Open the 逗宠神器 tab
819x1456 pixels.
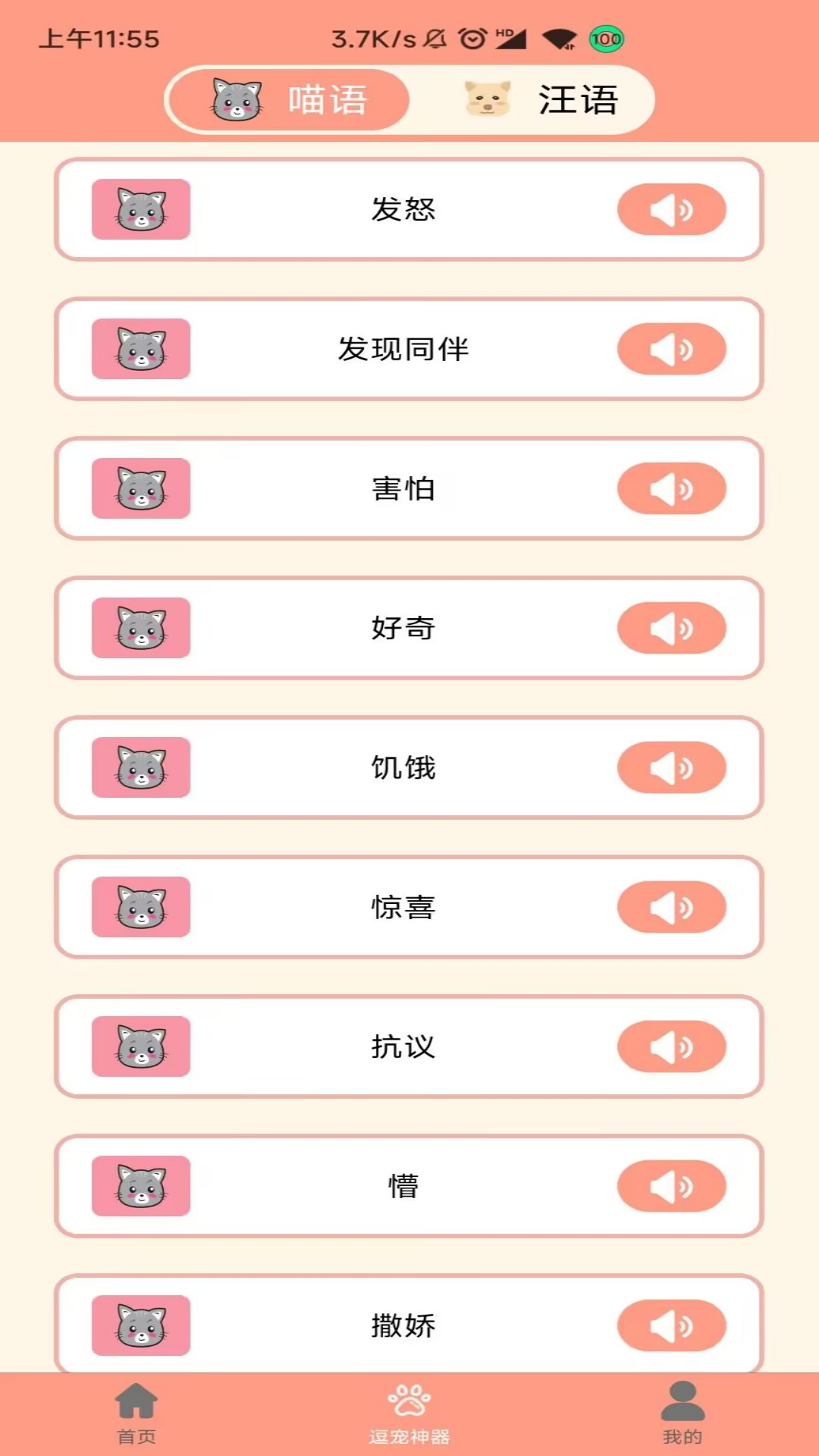tap(409, 1413)
